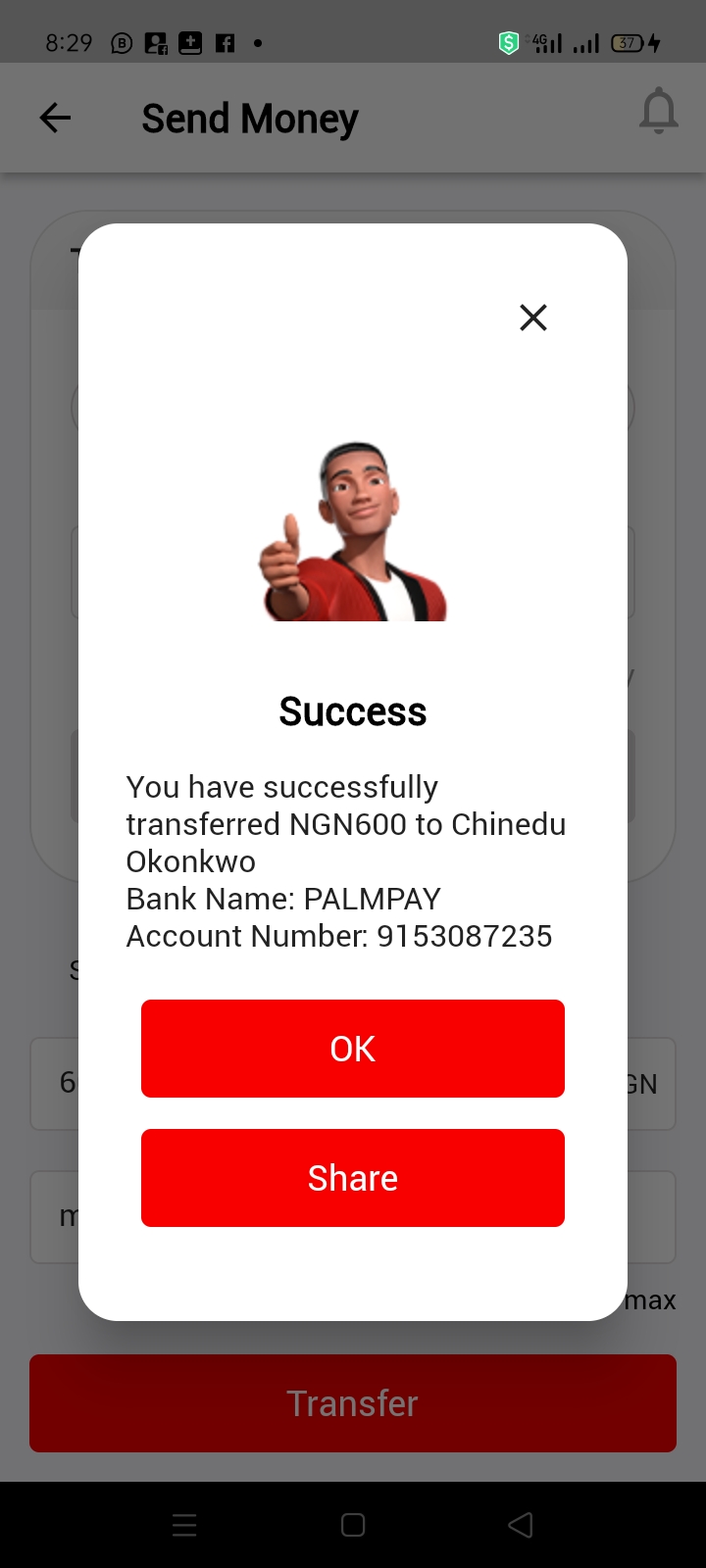Tap the system home button

[x=353, y=1525]
